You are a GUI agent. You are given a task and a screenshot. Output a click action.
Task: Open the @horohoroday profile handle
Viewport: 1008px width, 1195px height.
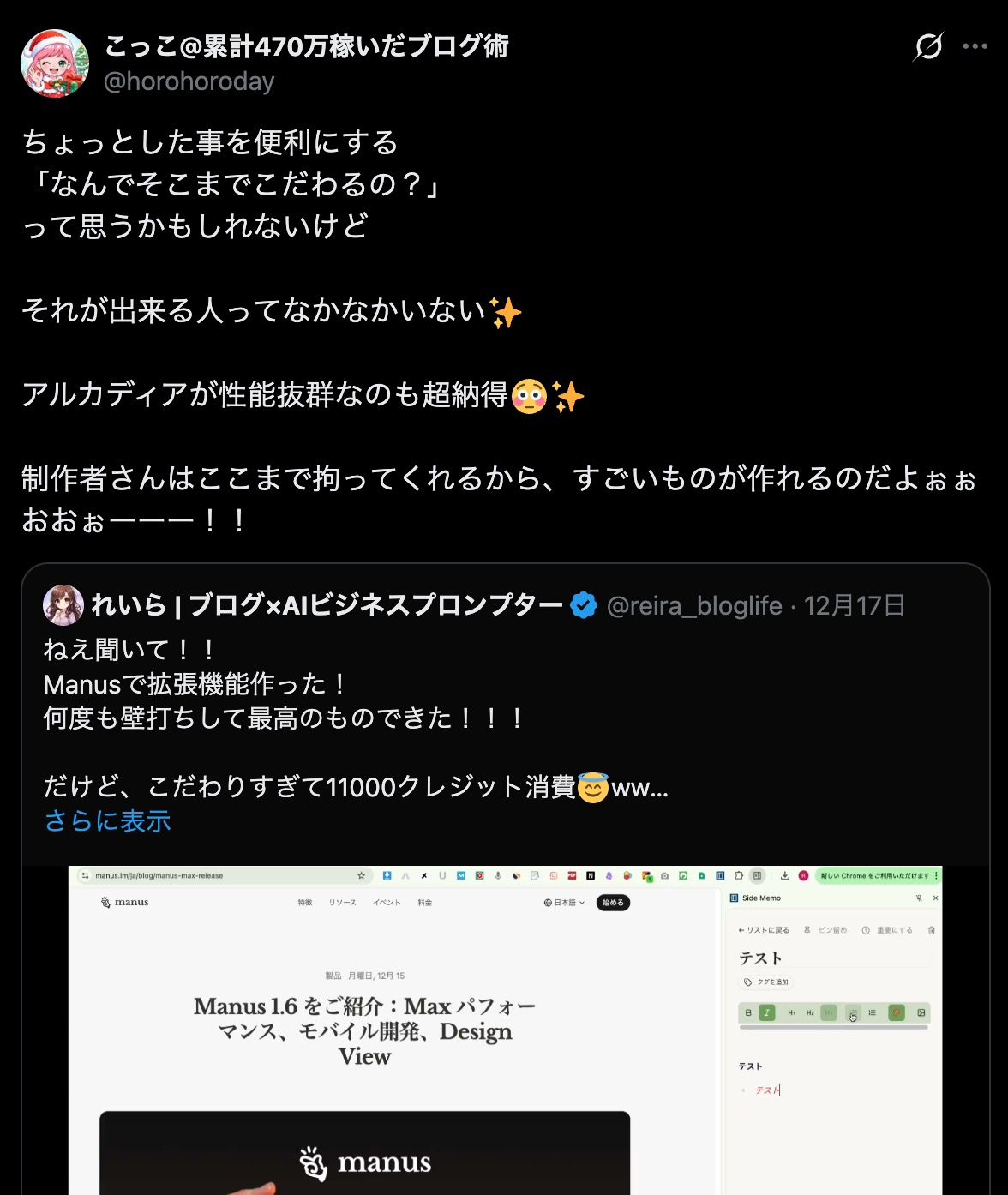point(189,81)
